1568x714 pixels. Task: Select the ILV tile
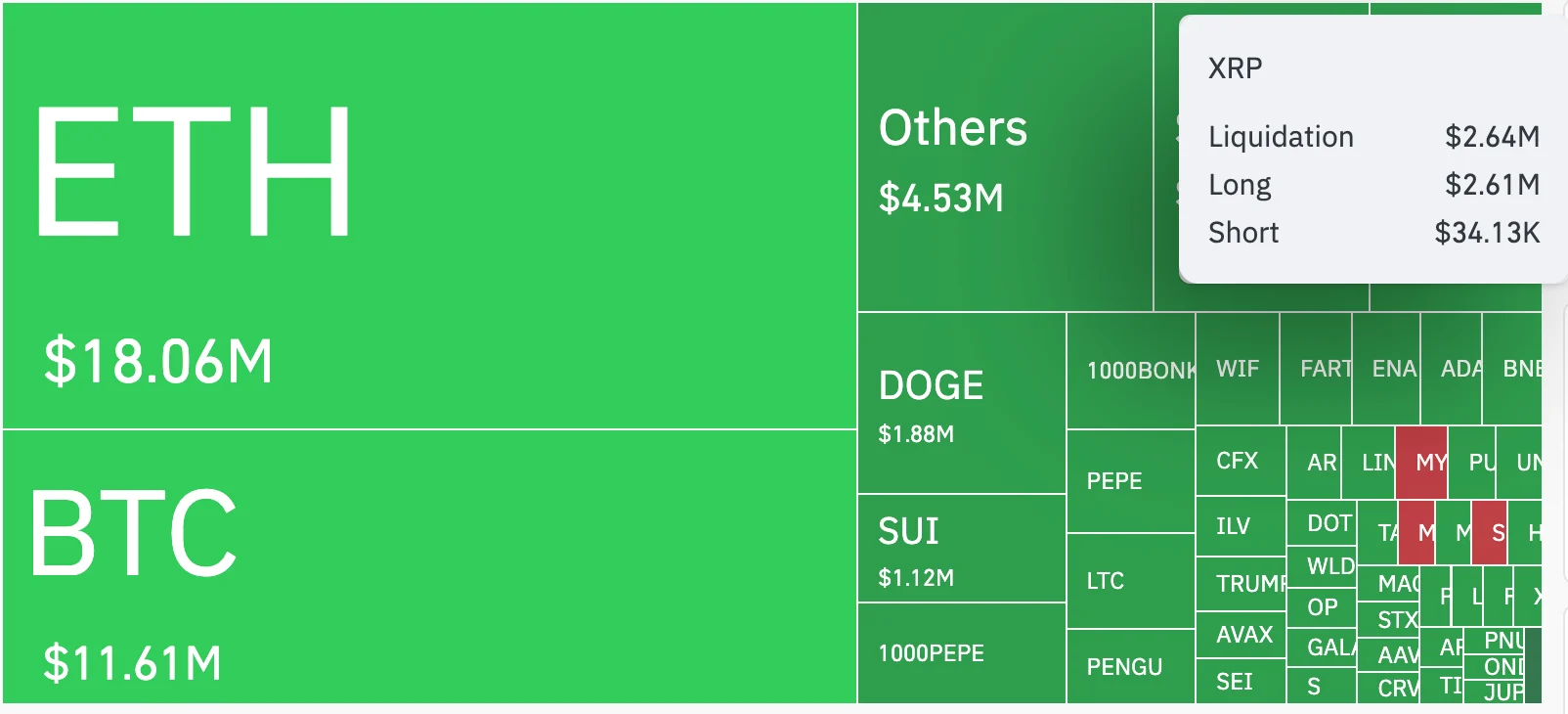(1241, 526)
